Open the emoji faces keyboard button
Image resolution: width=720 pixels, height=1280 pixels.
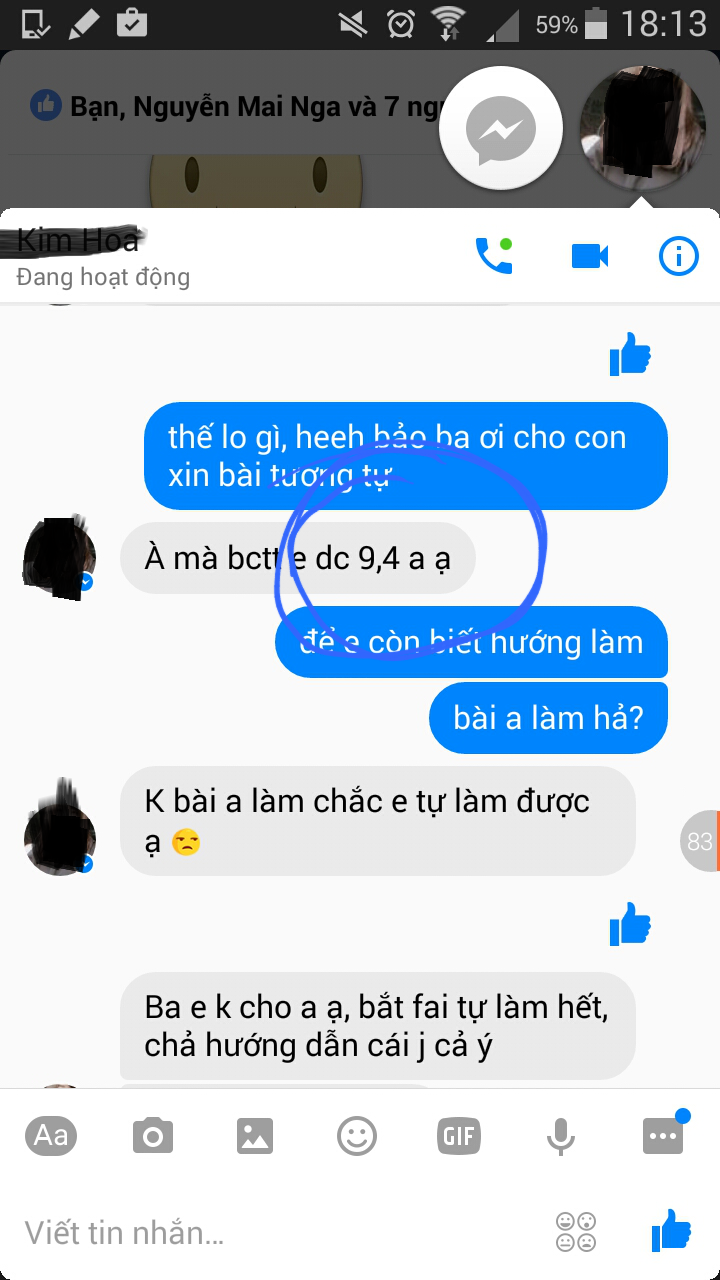point(576,1232)
